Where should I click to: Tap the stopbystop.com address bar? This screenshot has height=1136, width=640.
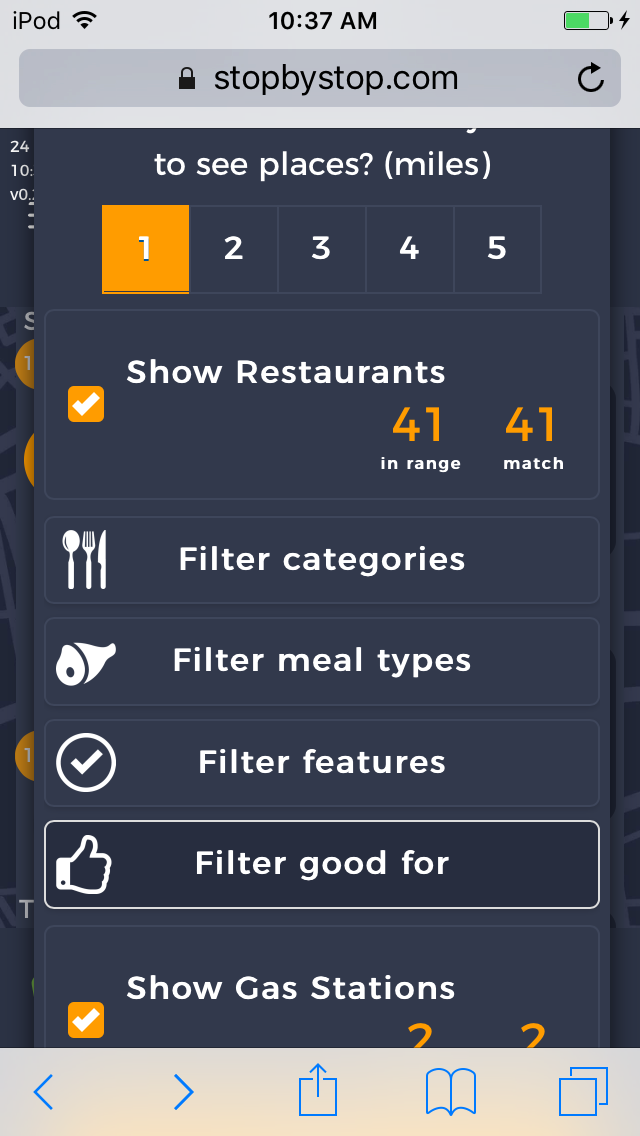coord(320,79)
